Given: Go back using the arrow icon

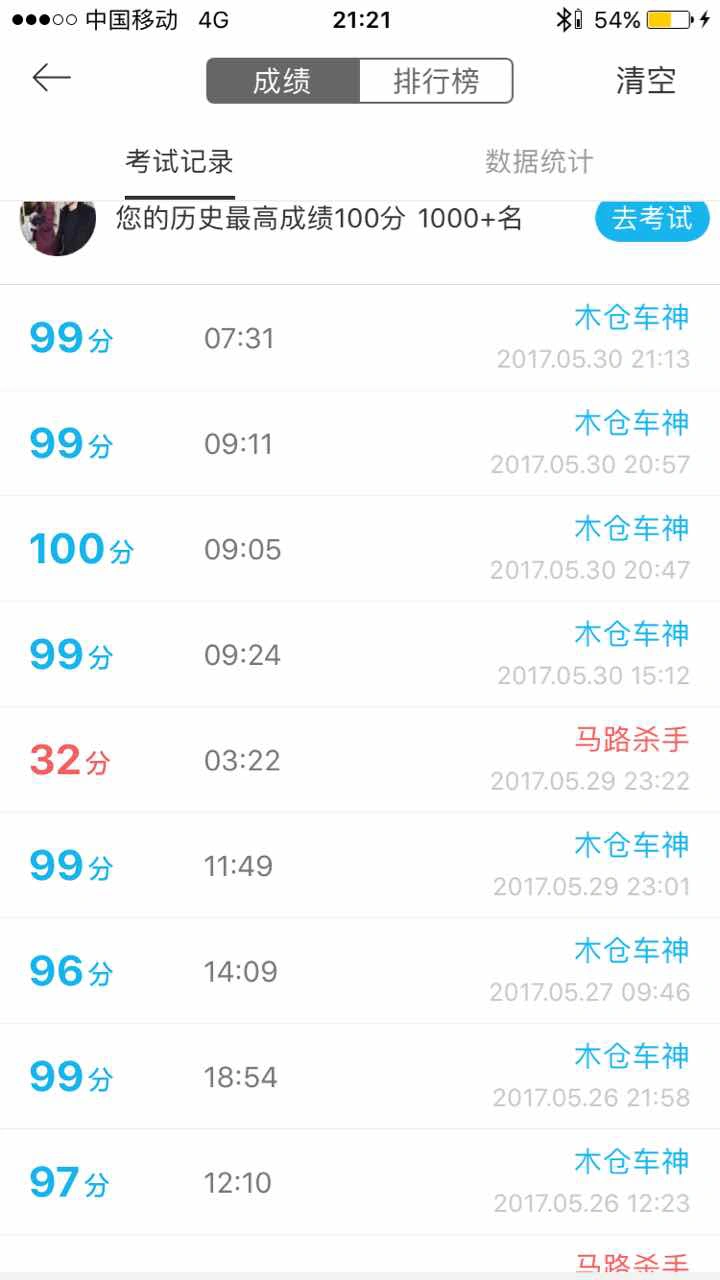Looking at the screenshot, I should (52, 78).
